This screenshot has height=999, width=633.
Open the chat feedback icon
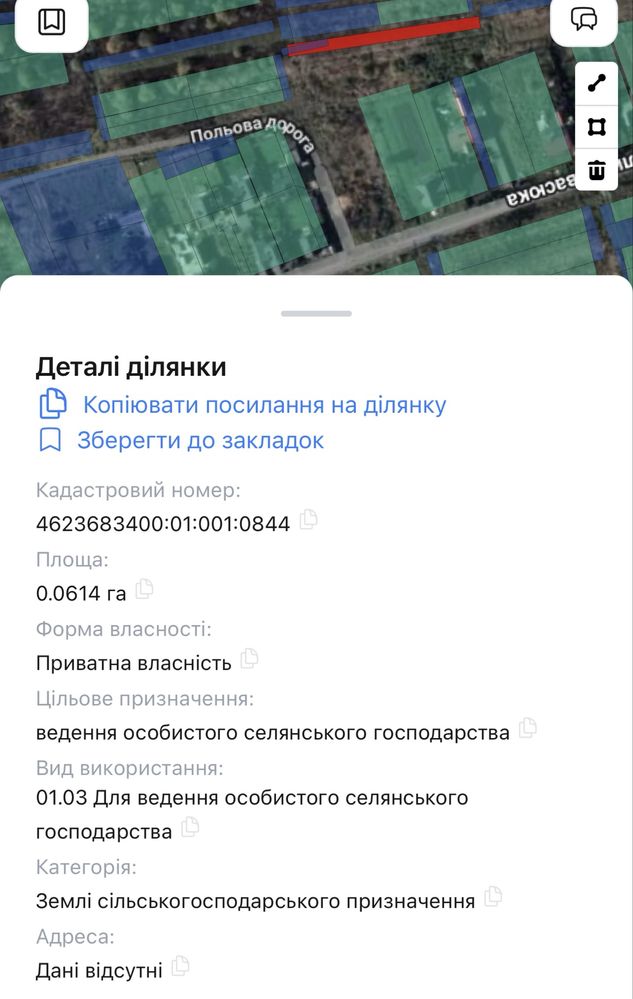click(x=584, y=19)
